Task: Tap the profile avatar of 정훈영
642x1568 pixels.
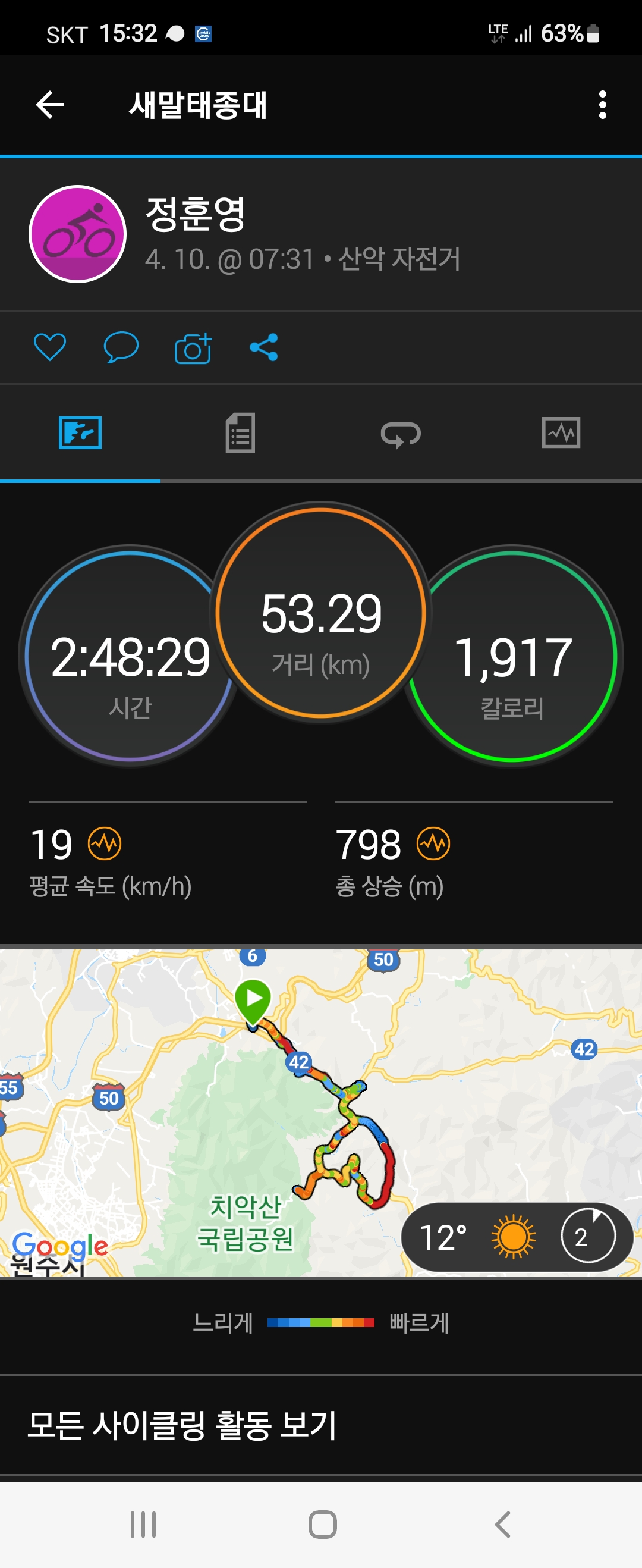Action: click(78, 234)
